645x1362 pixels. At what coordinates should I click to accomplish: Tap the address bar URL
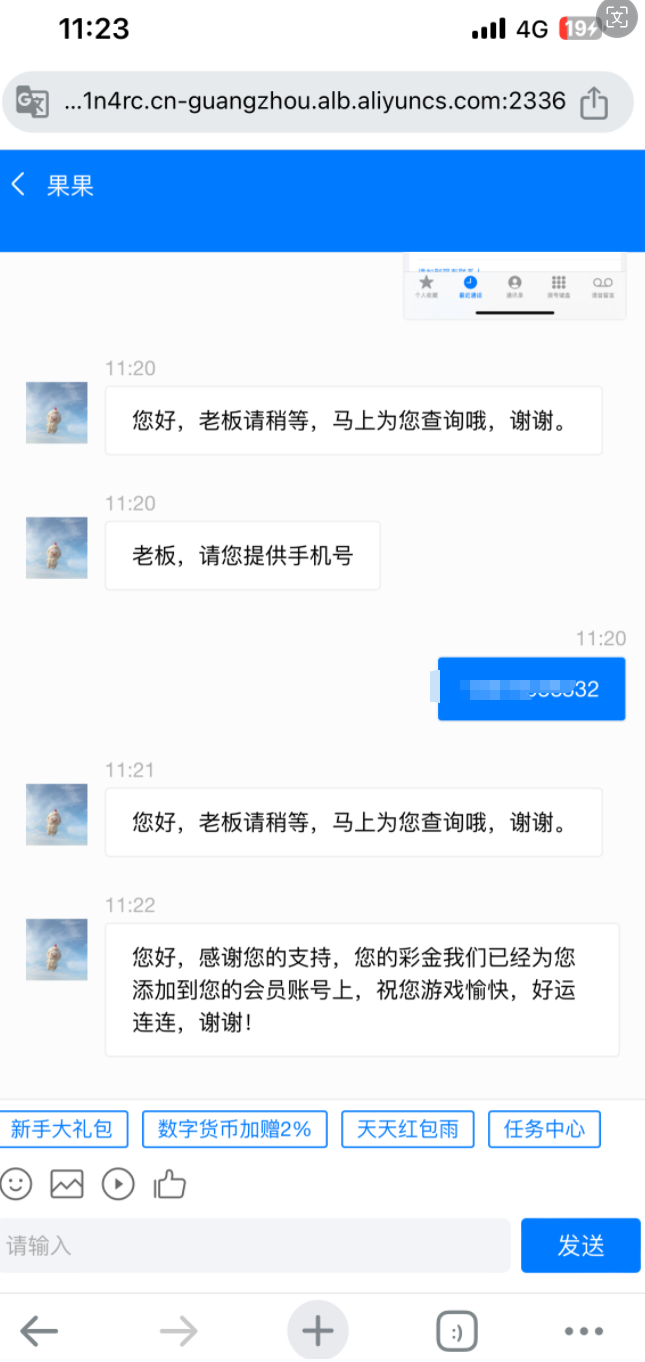pos(314,102)
